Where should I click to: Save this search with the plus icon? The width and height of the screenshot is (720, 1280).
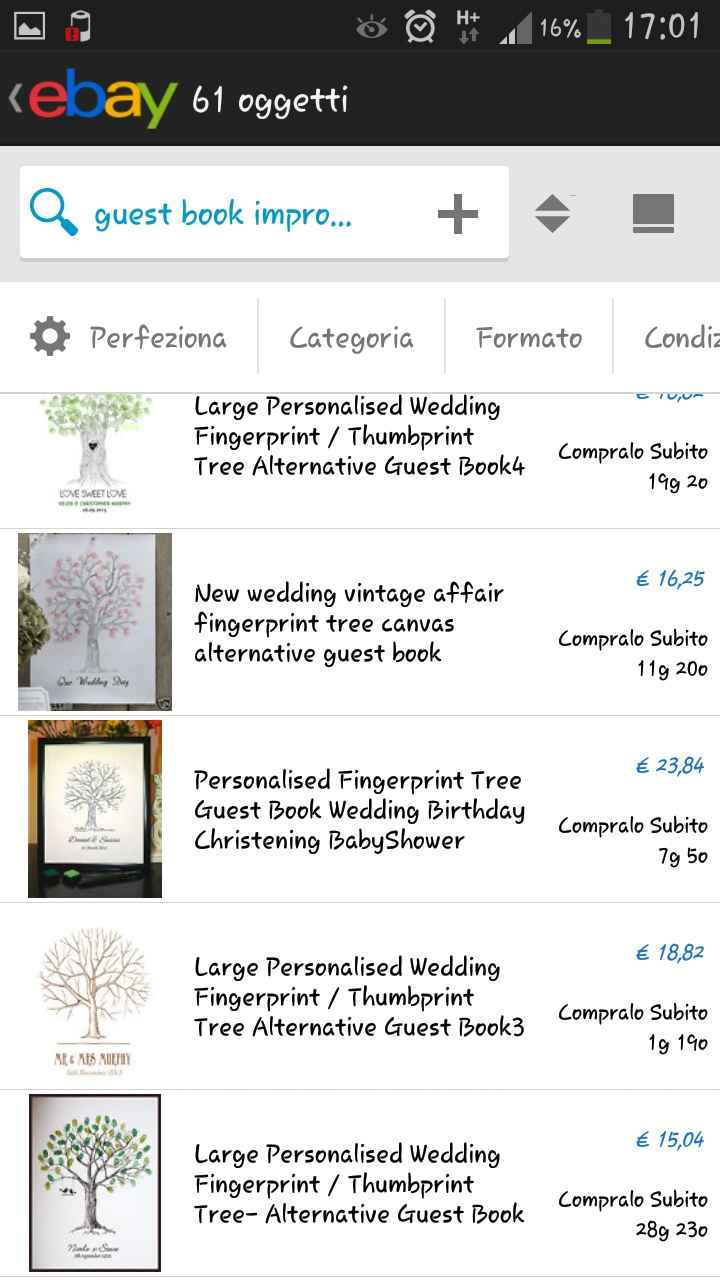458,214
